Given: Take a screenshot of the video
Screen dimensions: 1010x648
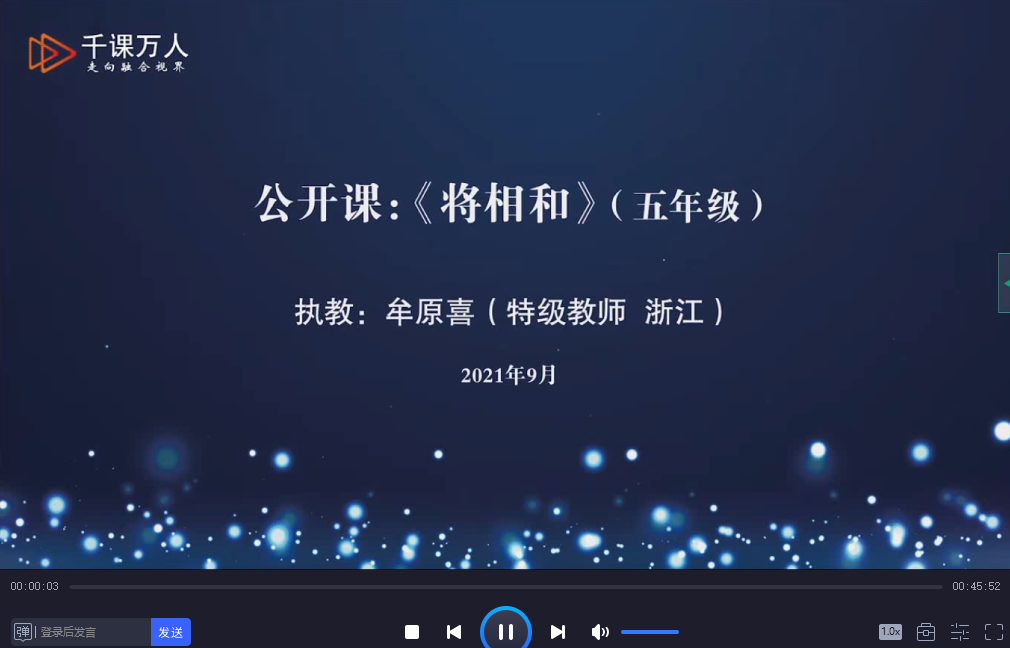Looking at the screenshot, I should pyautogui.click(x=926, y=632).
